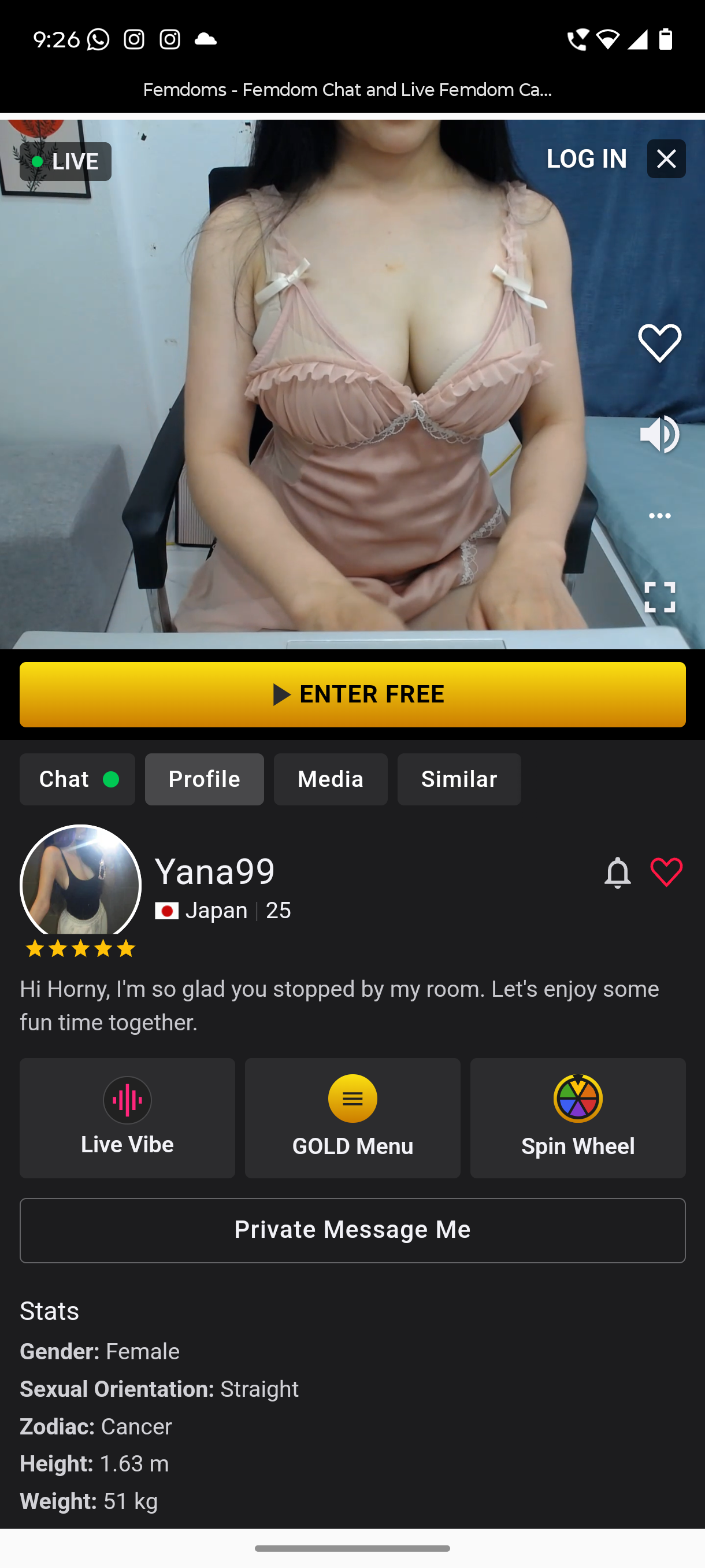
Task: Mute the stream's volume
Action: click(659, 434)
